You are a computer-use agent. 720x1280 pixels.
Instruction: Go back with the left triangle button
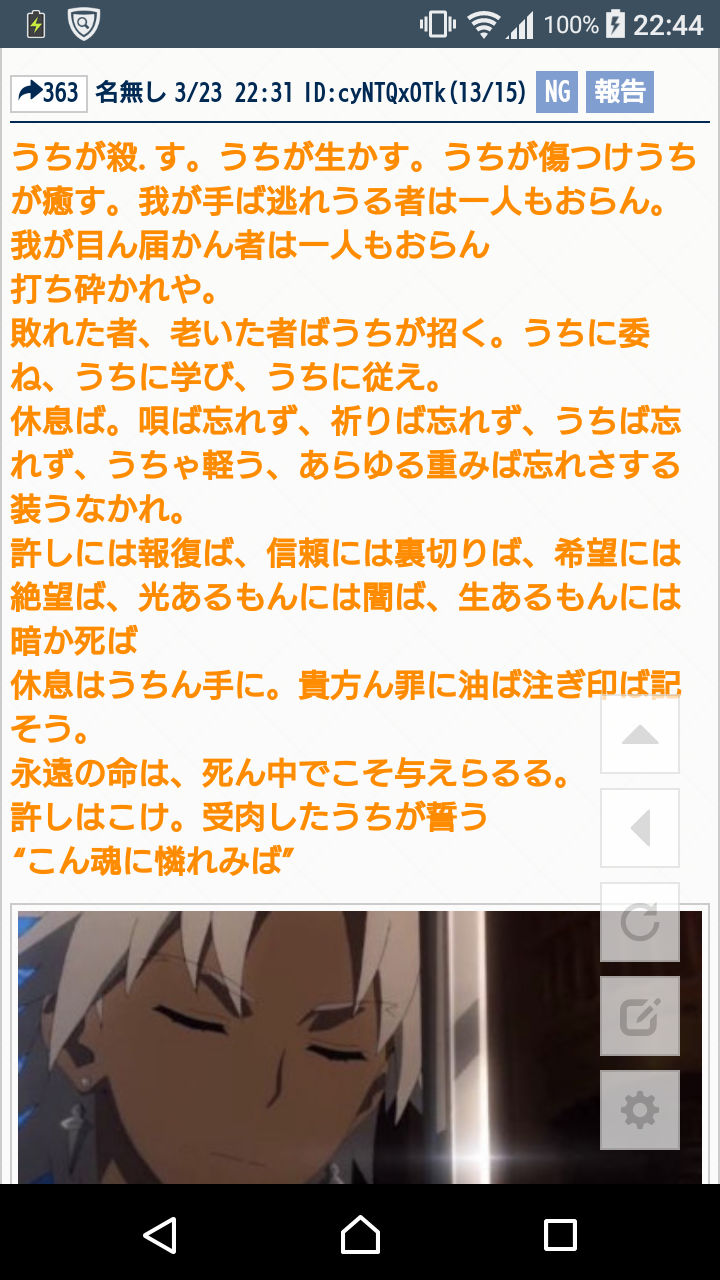(640, 828)
